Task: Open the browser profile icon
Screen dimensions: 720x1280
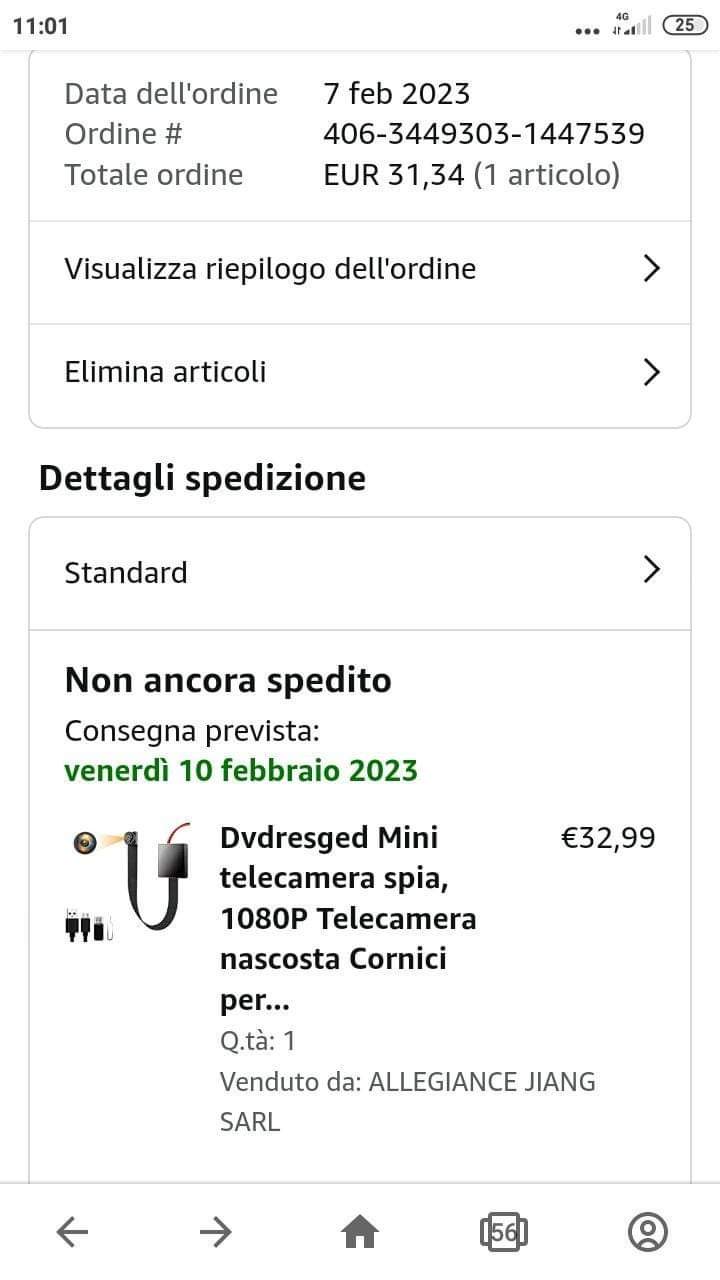Action: tap(648, 1232)
